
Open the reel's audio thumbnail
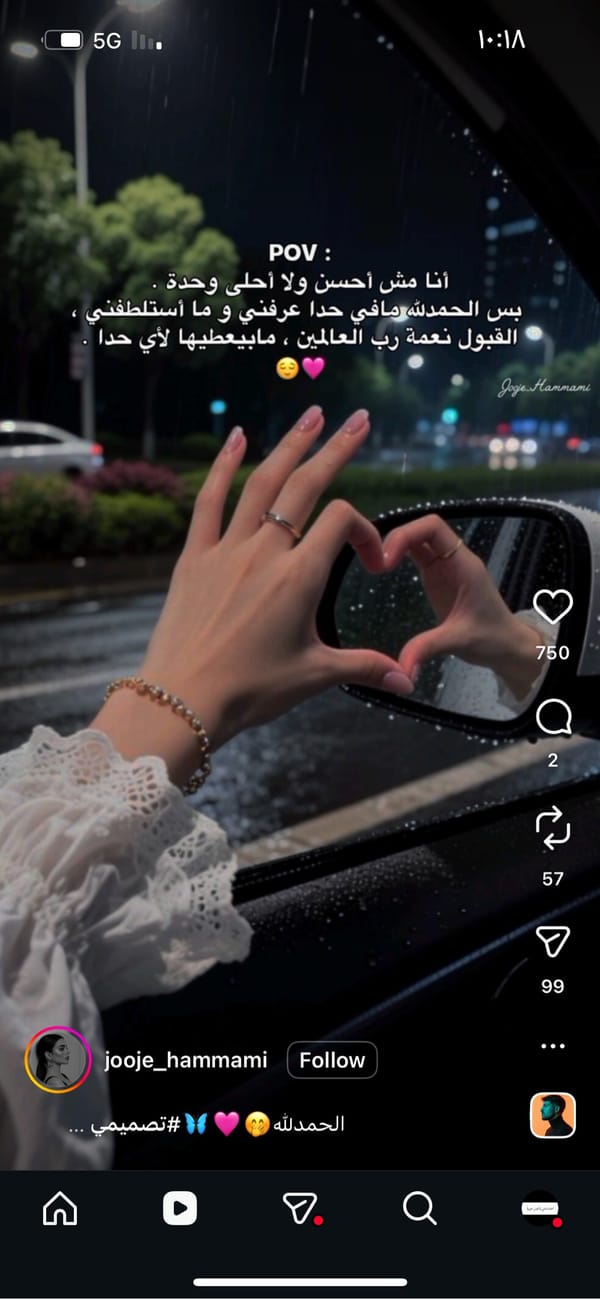[553, 1116]
